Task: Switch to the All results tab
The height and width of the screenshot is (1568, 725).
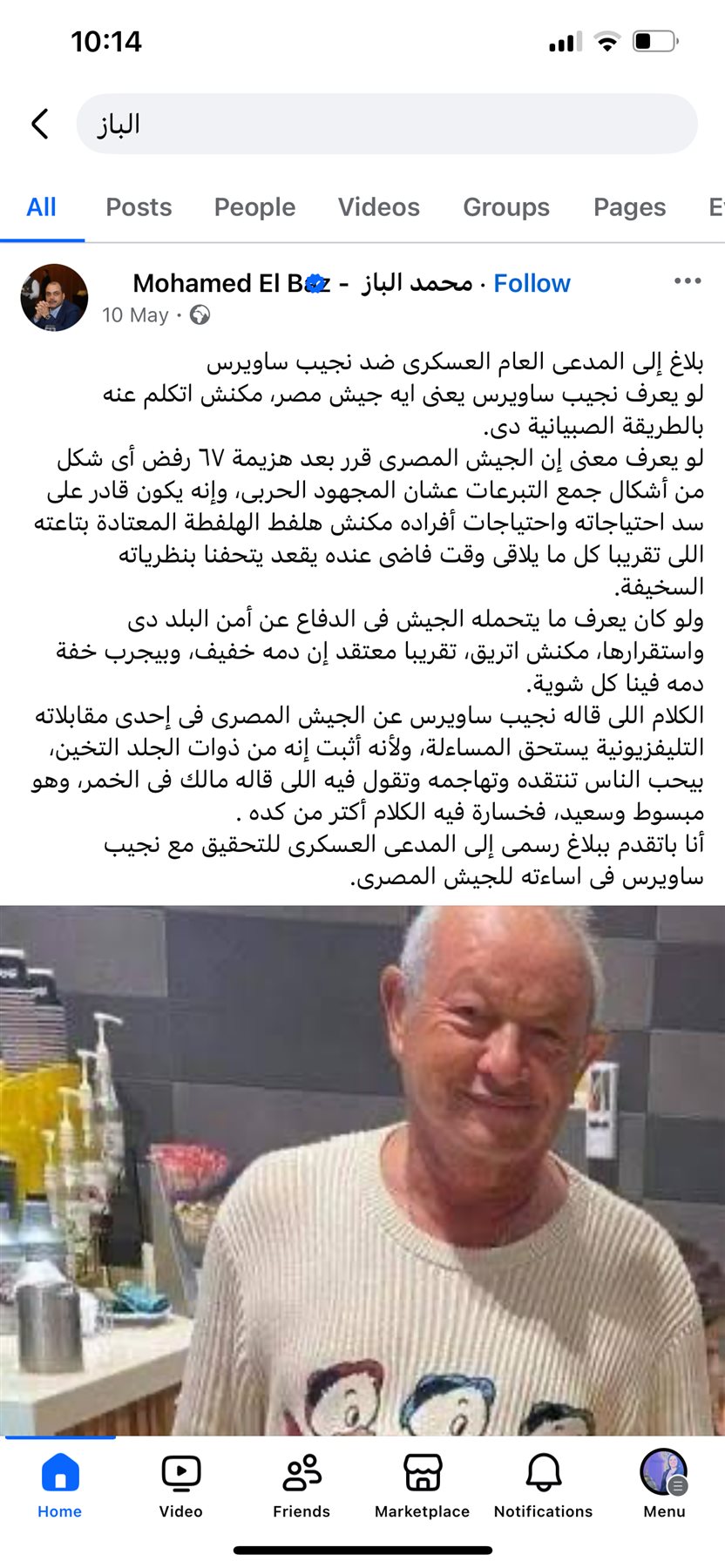Action: coord(41,207)
